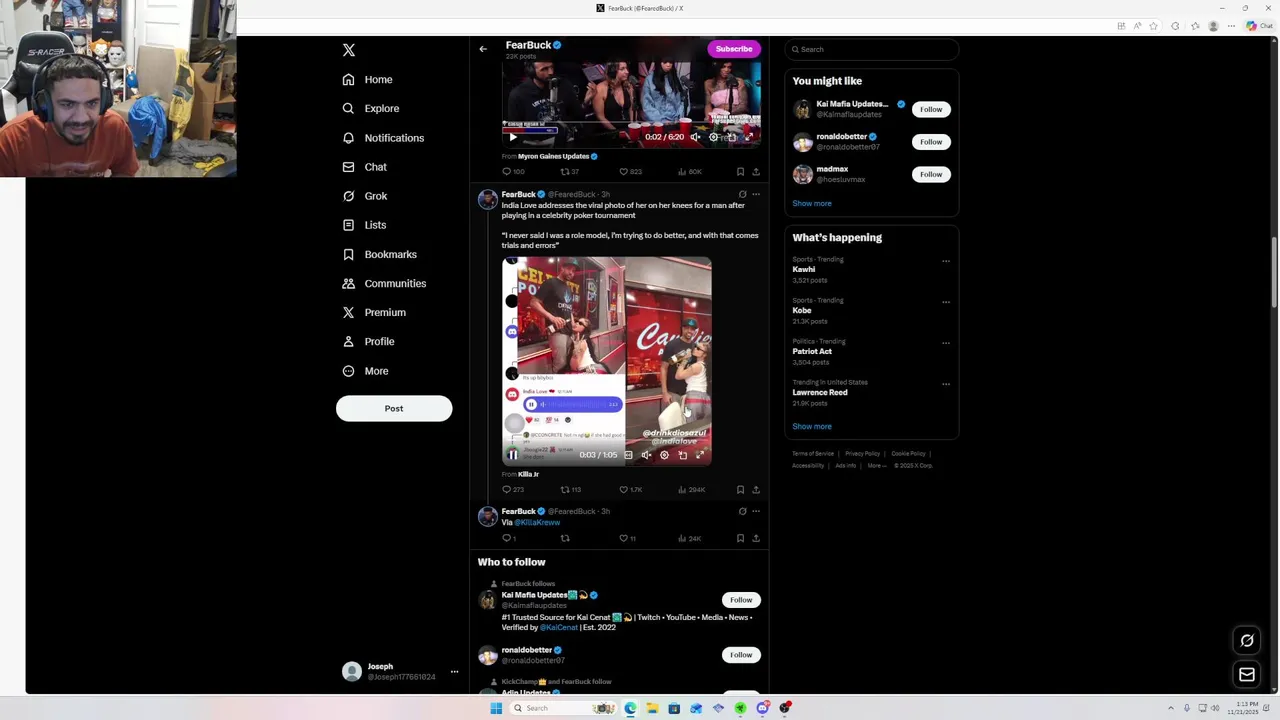View Bookmarks
This screenshot has width=1280, height=720.
click(x=390, y=255)
